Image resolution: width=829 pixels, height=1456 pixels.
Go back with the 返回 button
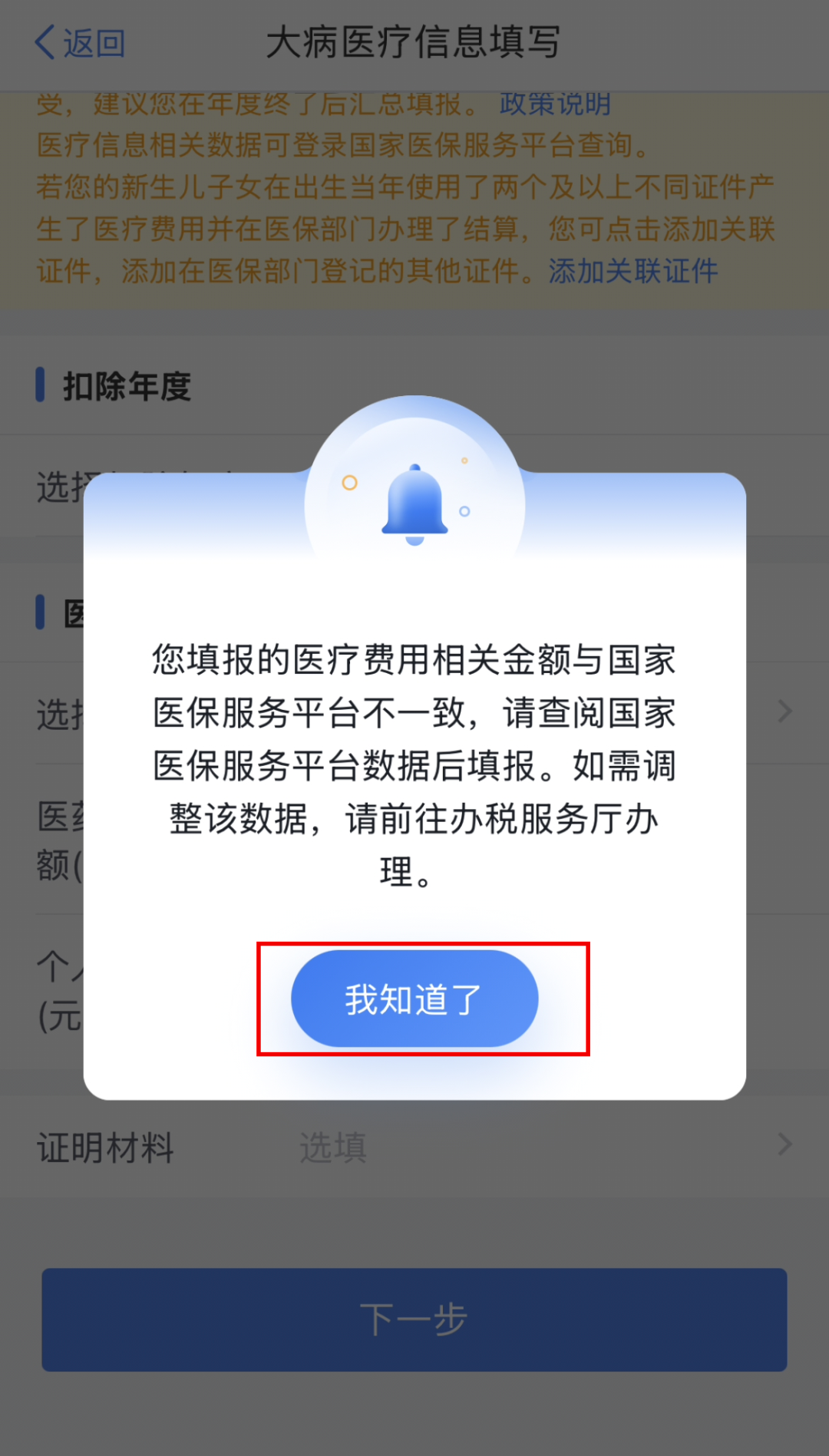click(80, 43)
